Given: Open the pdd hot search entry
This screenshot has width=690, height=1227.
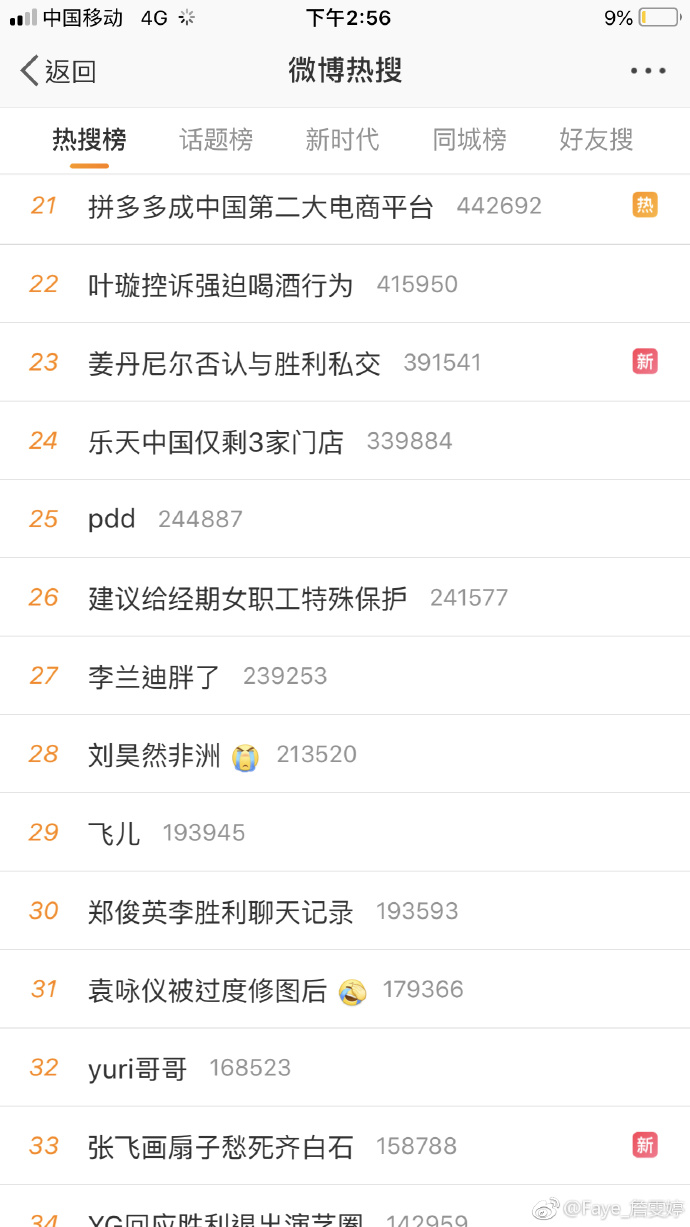Looking at the screenshot, I should pos(112,519).
